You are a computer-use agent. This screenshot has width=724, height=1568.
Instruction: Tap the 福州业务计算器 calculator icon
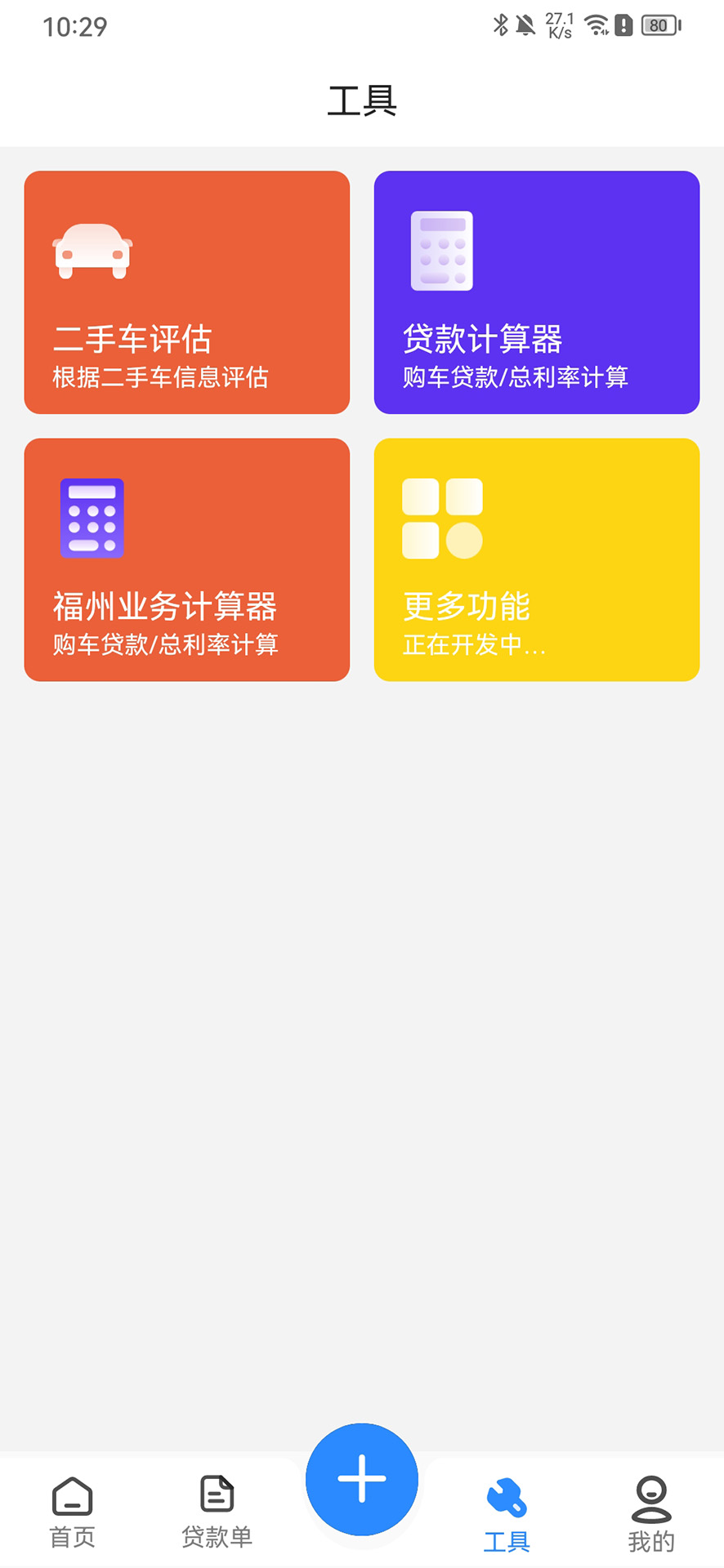(94, 517)
